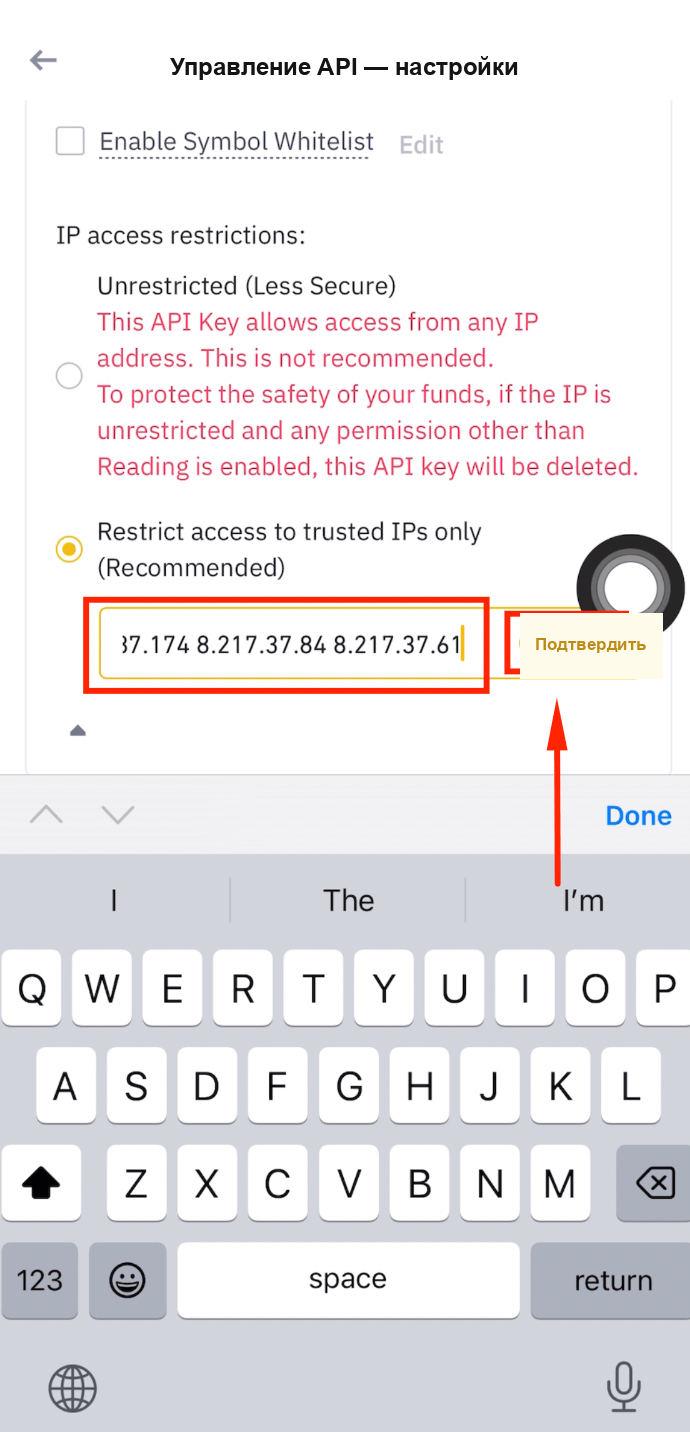
Task: Go back using the arrow icon
Action: click(x=43, y=61)
